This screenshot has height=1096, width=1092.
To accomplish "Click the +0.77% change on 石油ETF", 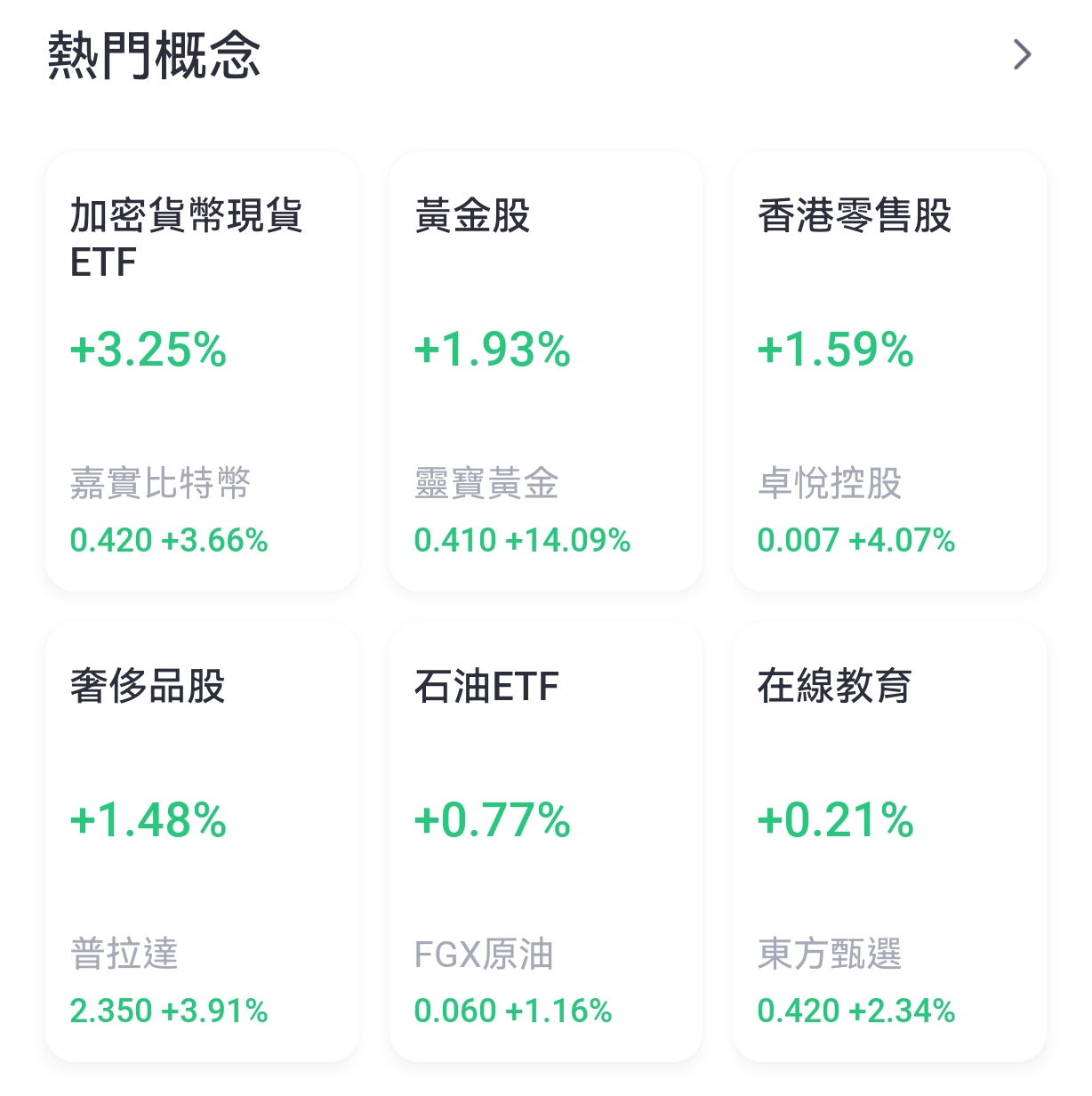I will pos(492,821).
